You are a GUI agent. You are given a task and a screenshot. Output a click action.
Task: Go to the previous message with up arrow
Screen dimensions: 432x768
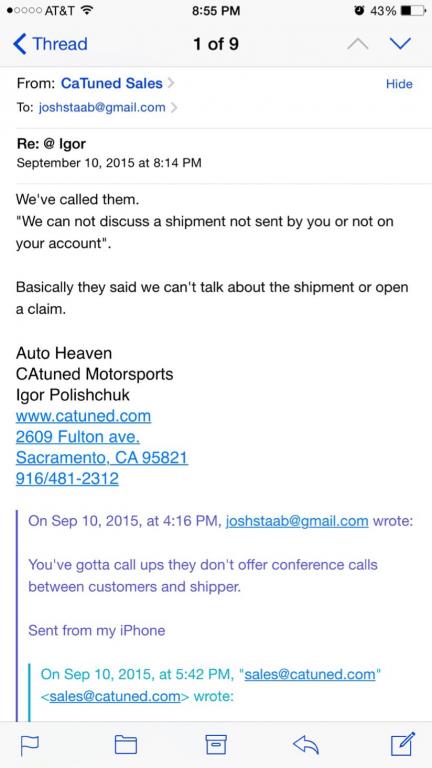(358, 44)
